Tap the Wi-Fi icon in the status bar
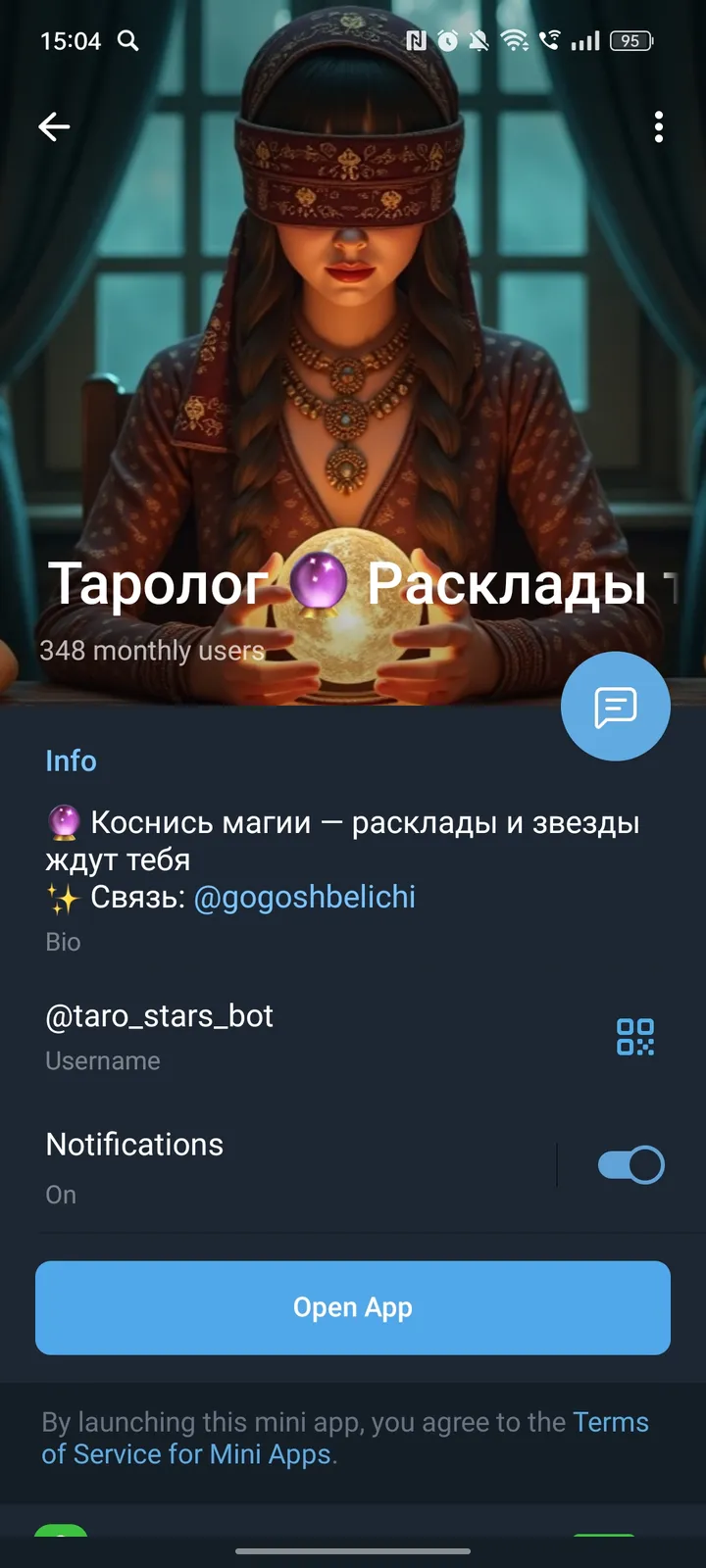 click(514, 40)
